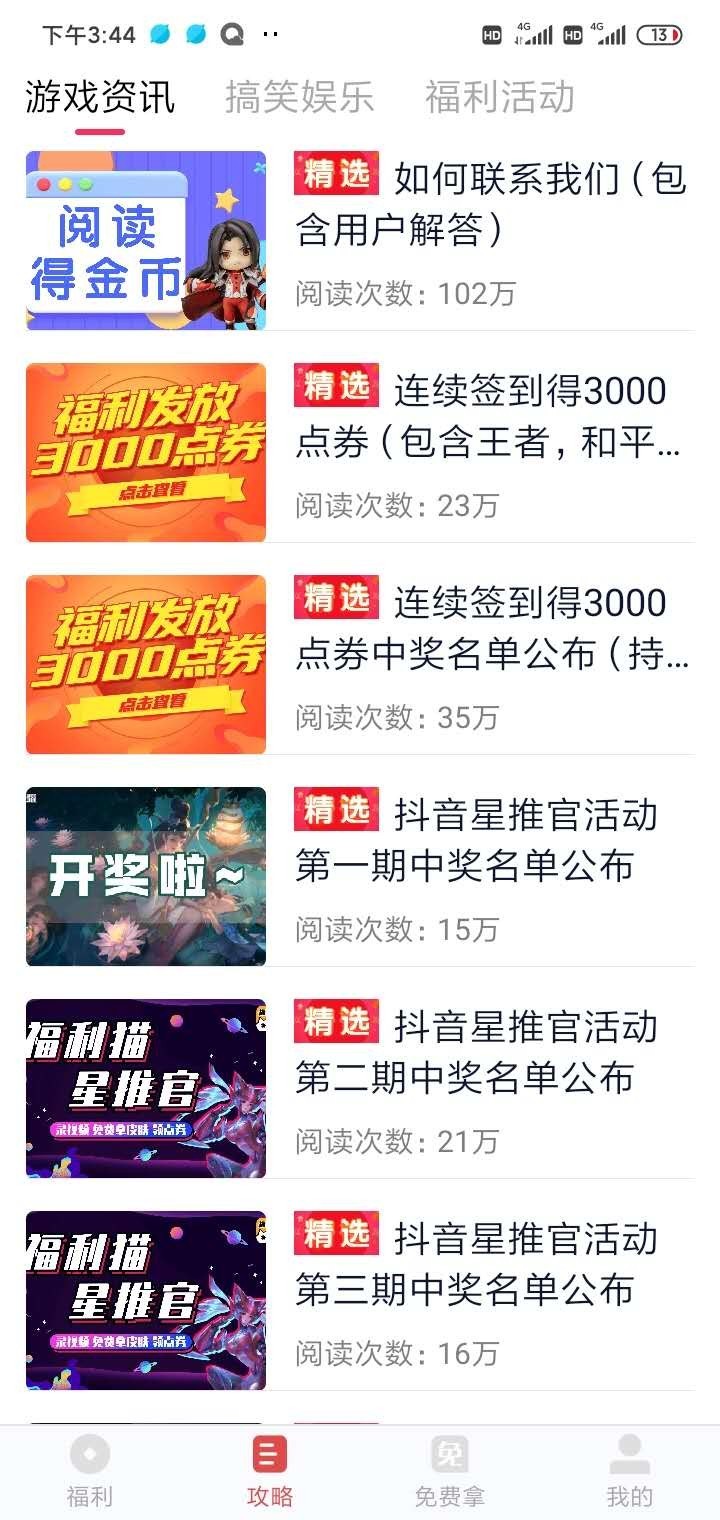Open 连续签到得3000点券（包含王者，和平 article
The width and height of the screenshot is (720, 1520).
click(491, 417)
